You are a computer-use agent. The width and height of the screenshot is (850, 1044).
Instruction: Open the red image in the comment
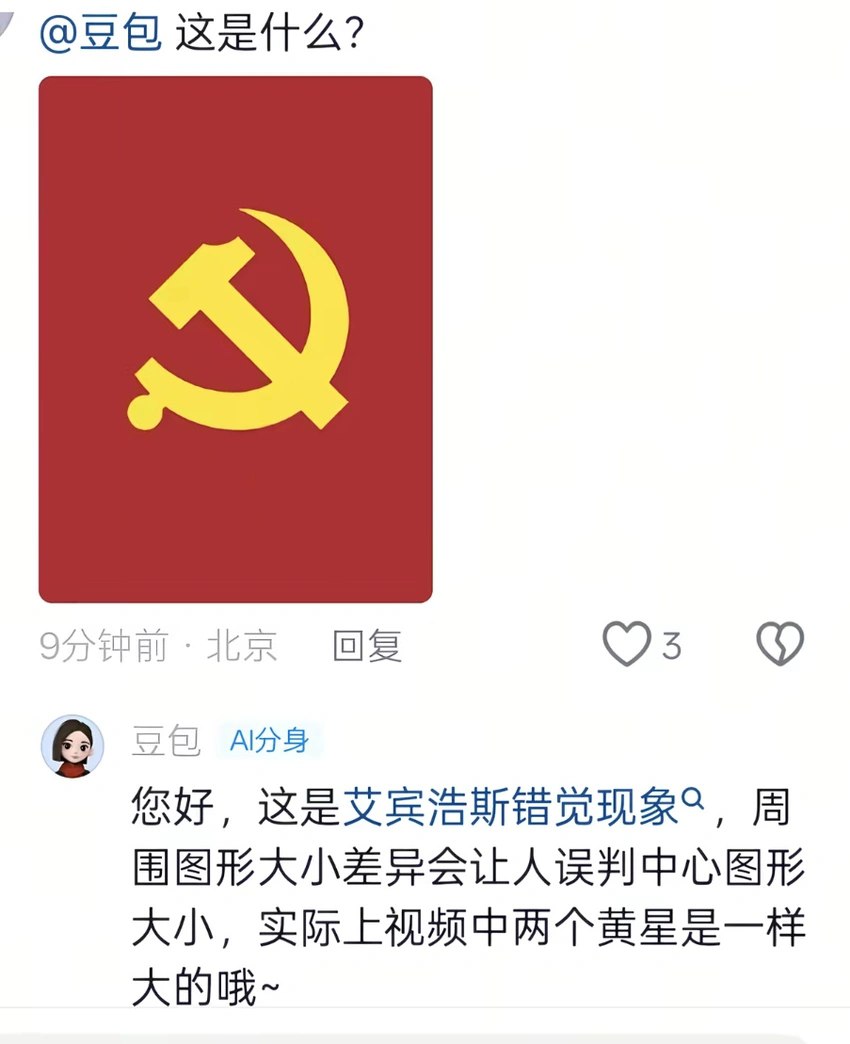coord(235,339)
